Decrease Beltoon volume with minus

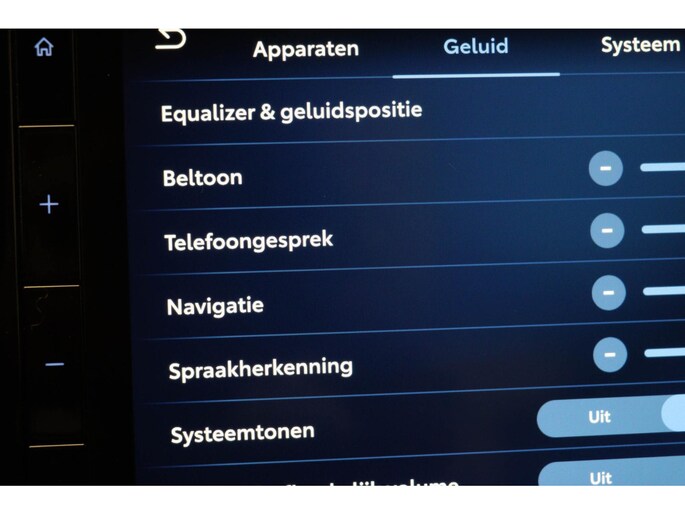(x=605, y=168)
